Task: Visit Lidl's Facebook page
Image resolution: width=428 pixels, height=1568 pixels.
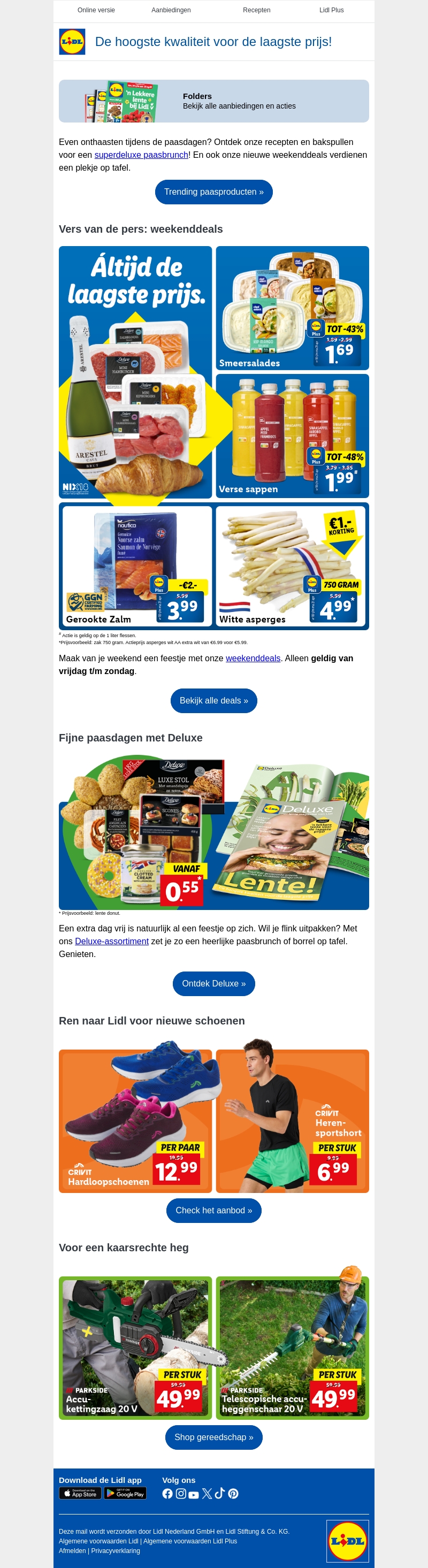Action: pos(167,1494)
